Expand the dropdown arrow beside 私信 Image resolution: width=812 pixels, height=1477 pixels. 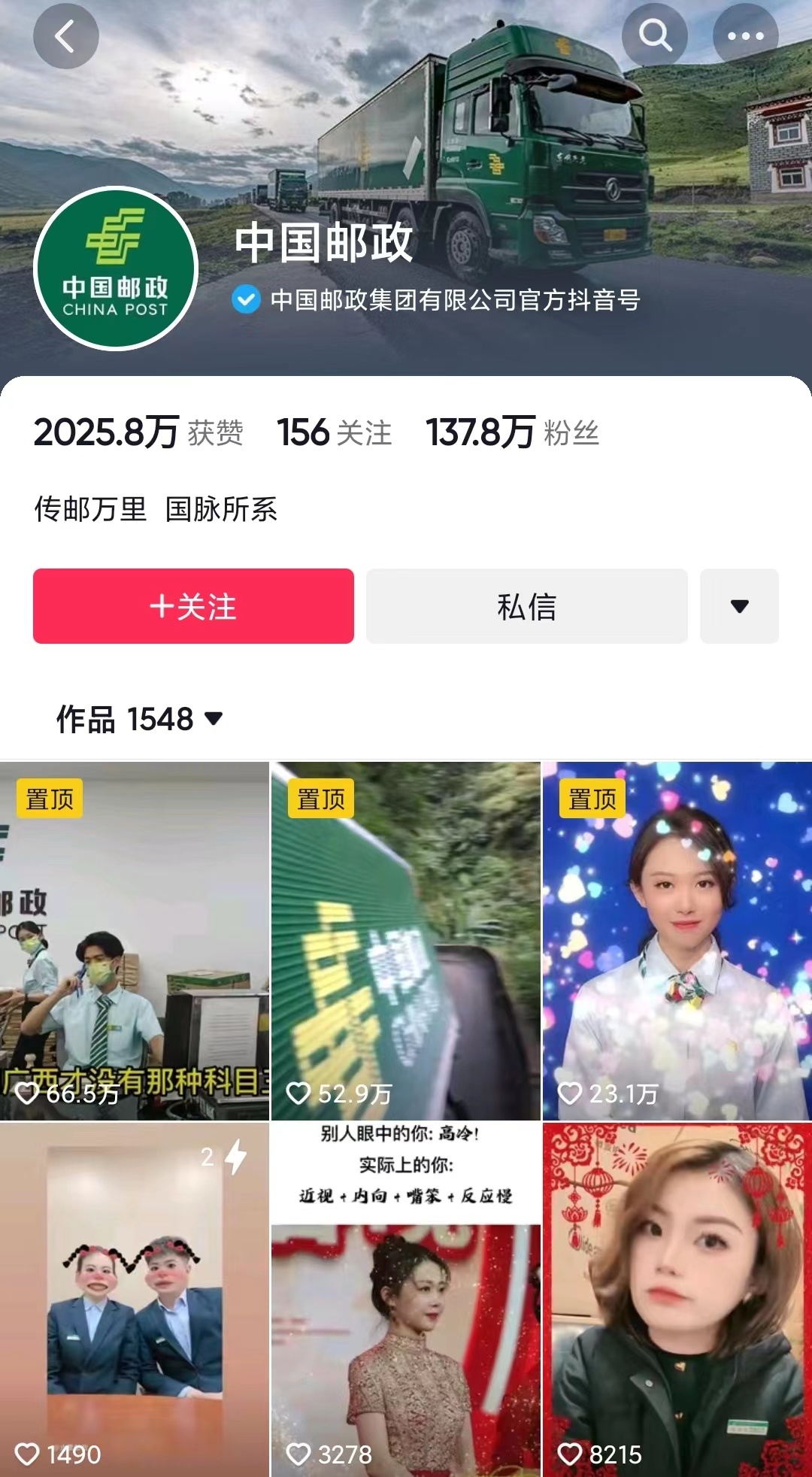tap(739, 606)
